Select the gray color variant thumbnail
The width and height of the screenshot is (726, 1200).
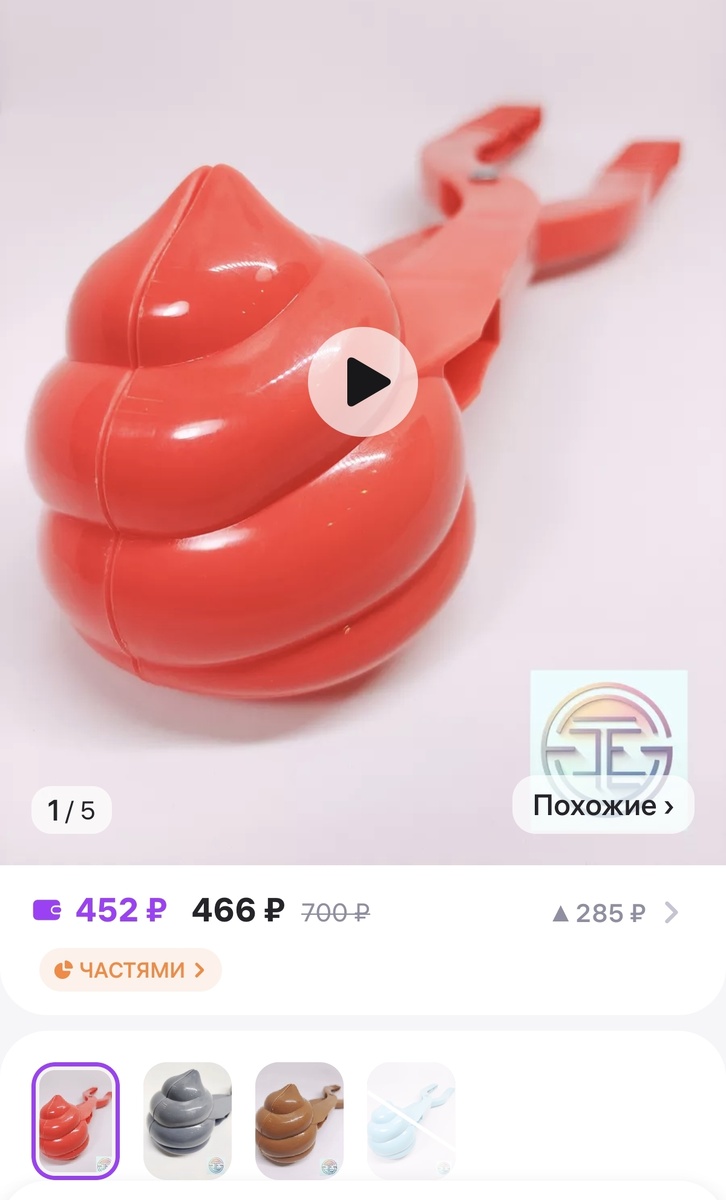click(188, 1120)
